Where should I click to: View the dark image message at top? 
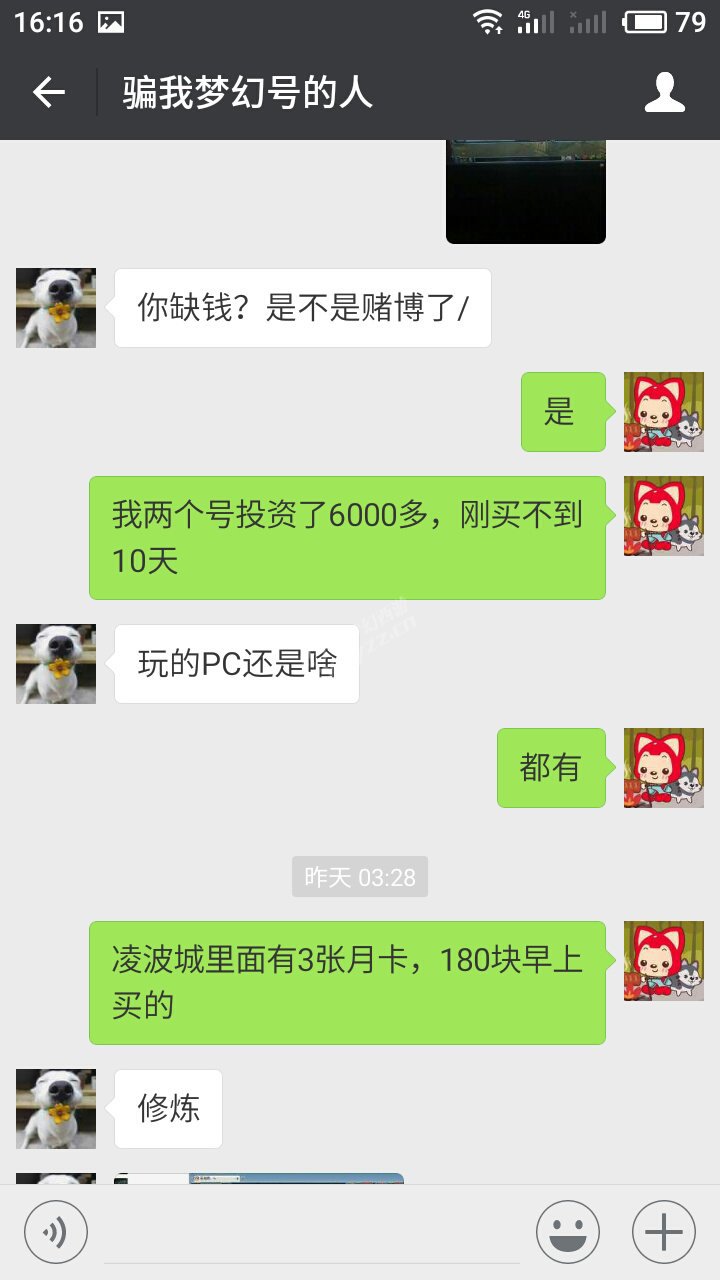526,192
